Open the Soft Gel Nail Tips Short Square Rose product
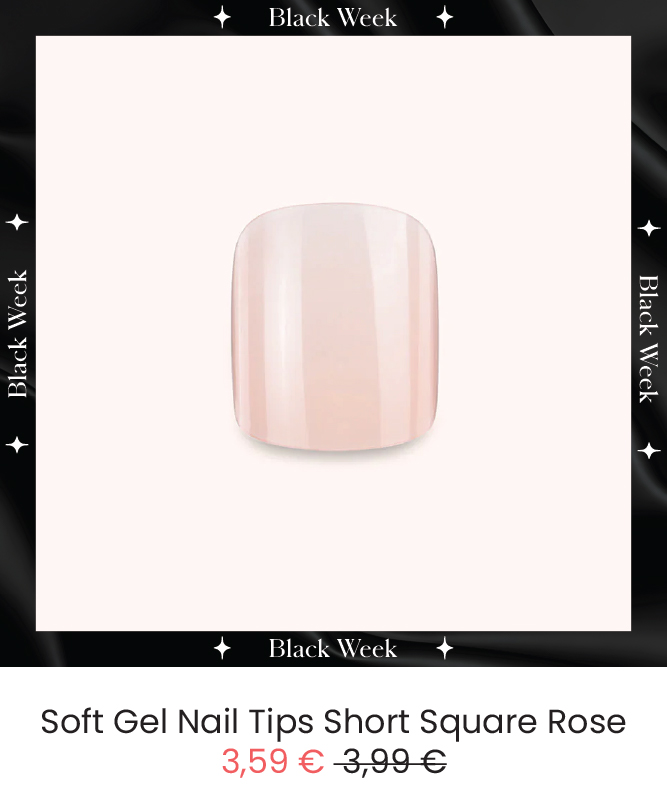The image size is (667, 793). 333,721
